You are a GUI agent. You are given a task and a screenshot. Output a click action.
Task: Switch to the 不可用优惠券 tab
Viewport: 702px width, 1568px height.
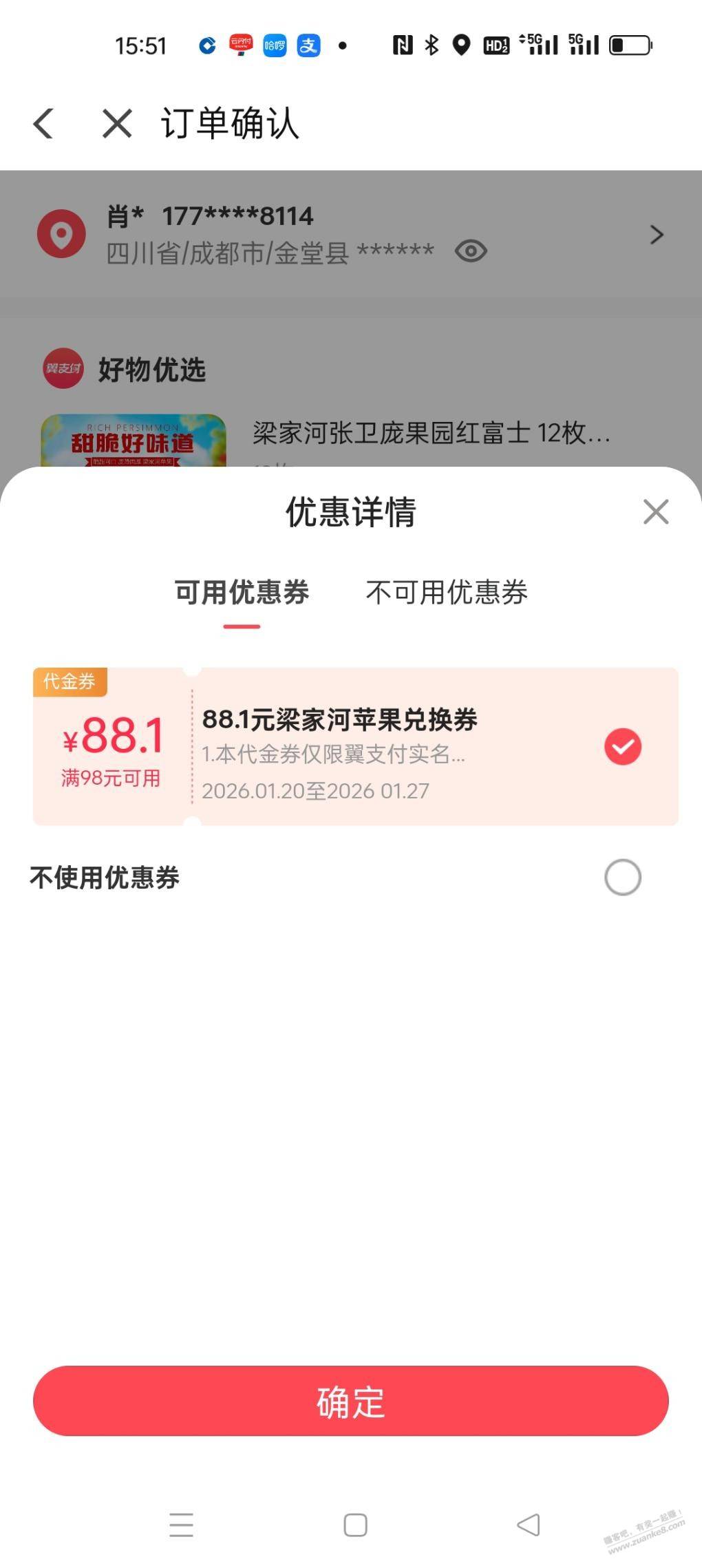click(x=447, y=593)
